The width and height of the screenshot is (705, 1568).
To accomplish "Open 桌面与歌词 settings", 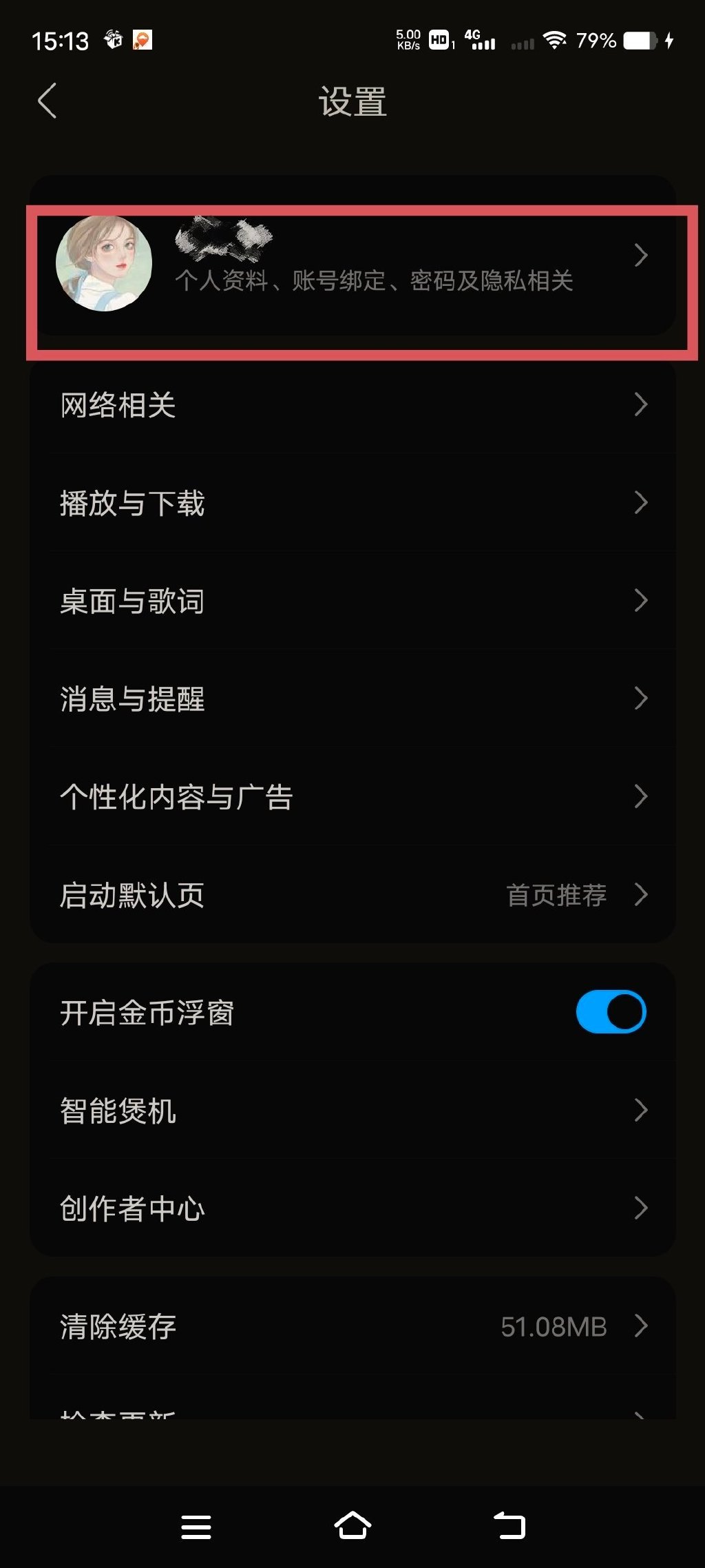I will (352, 601).
